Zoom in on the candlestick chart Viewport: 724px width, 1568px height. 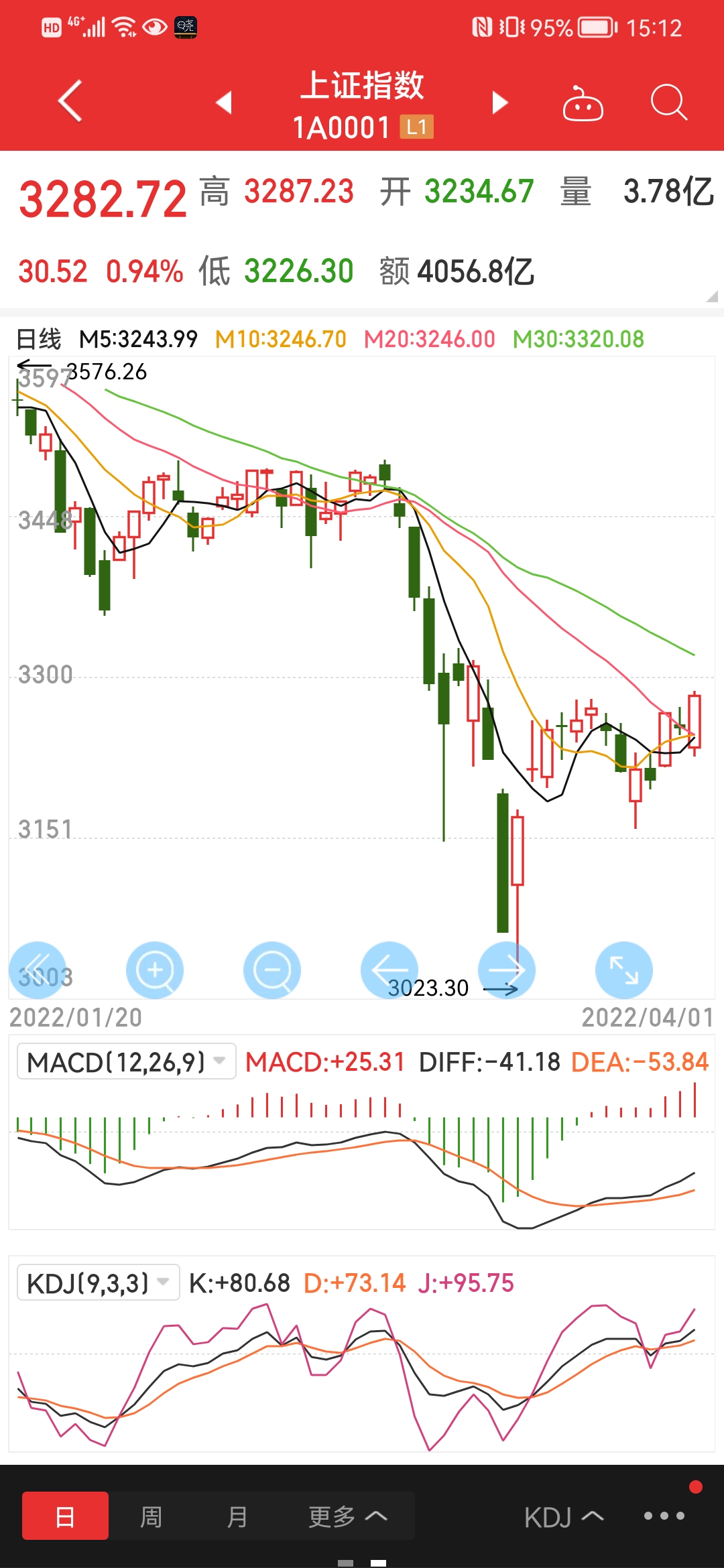pos(155,970)
